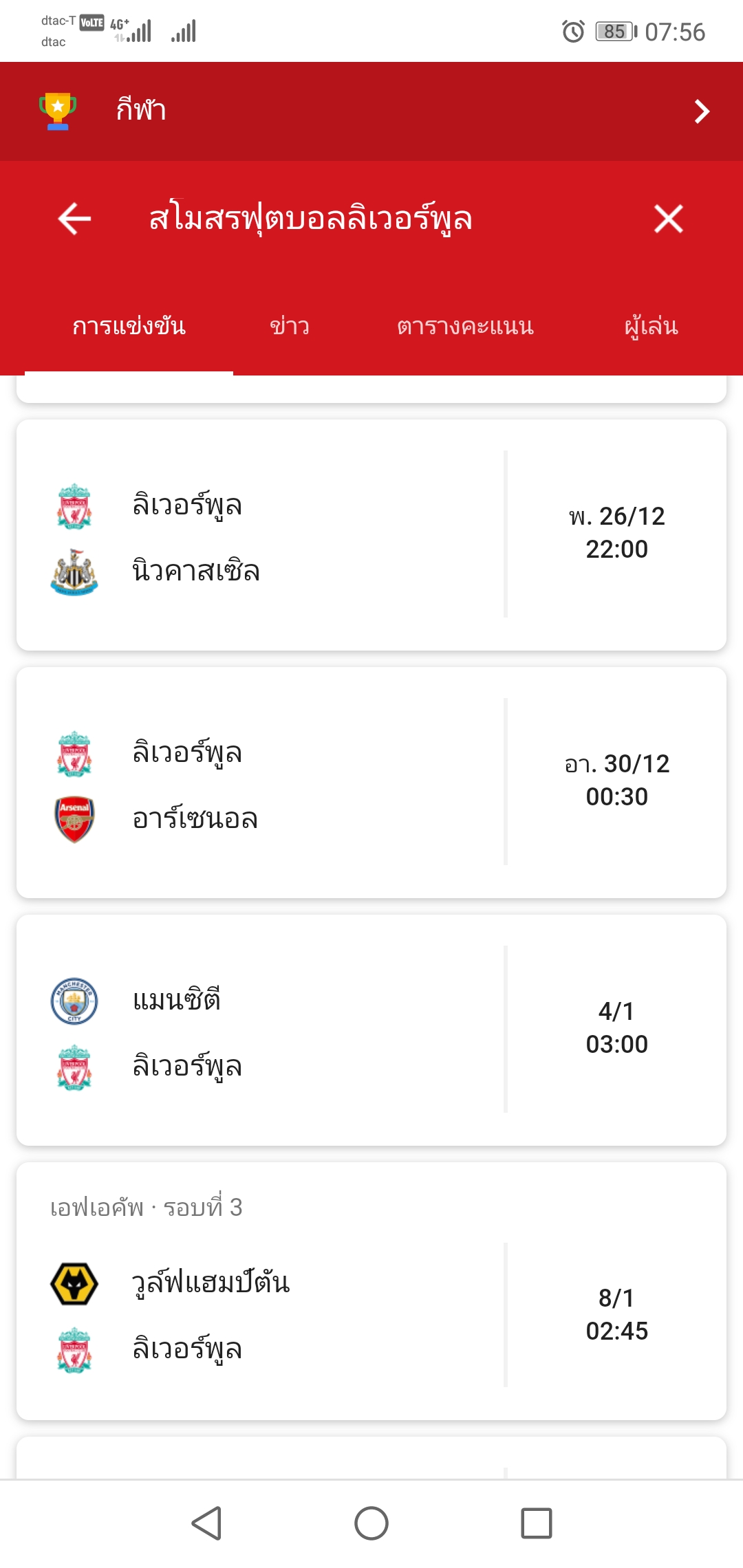743x1568 pixels.
Task: Select the ผู้เล่น tab
Action: pos(651,326)
